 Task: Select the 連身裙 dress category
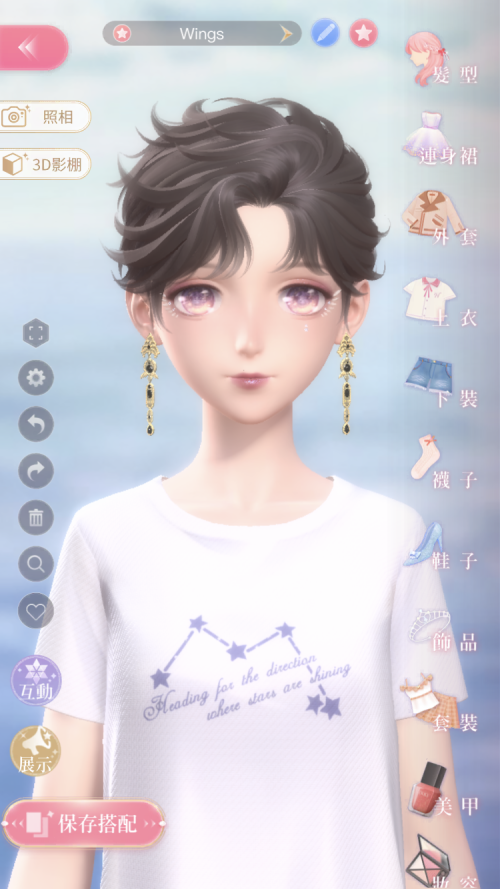pos(442,139)
